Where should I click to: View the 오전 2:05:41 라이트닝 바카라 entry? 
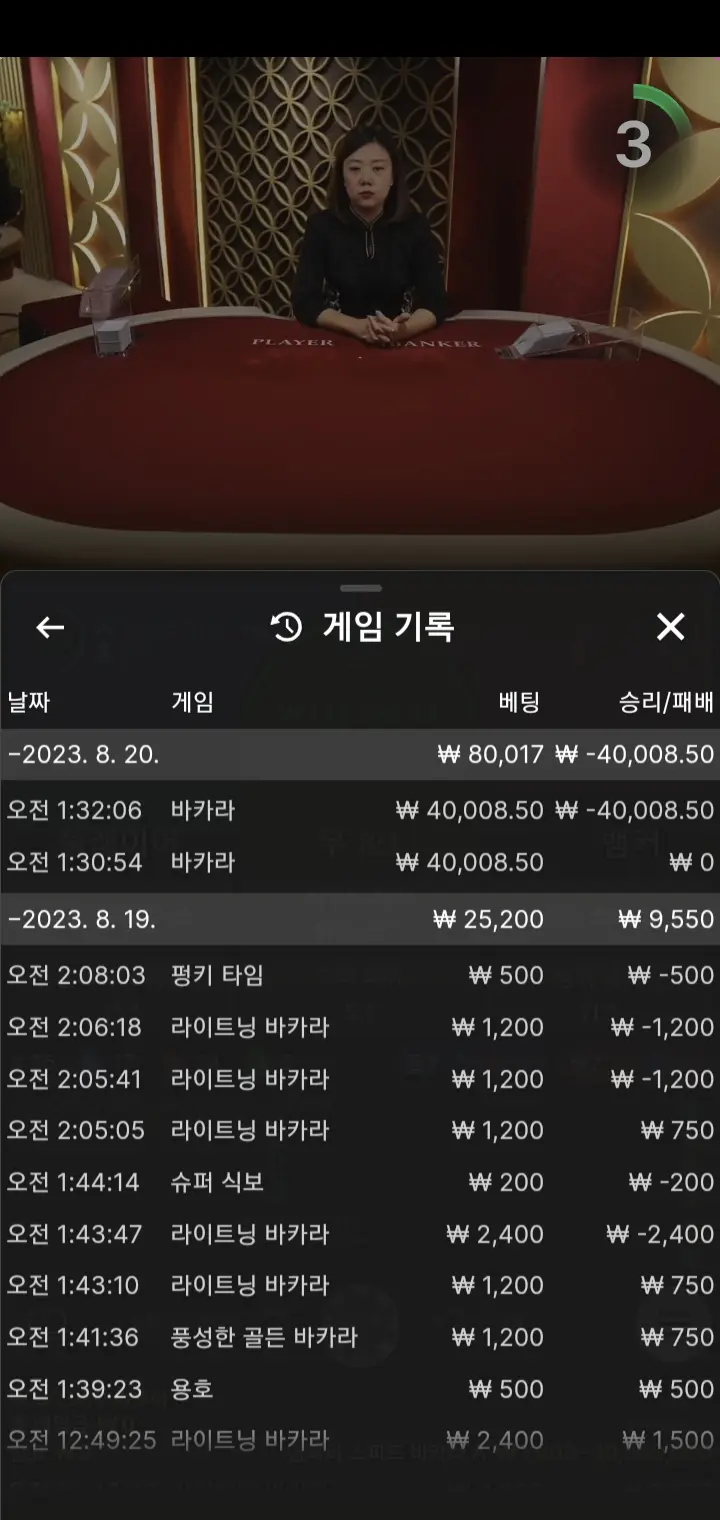[360, 1079]
